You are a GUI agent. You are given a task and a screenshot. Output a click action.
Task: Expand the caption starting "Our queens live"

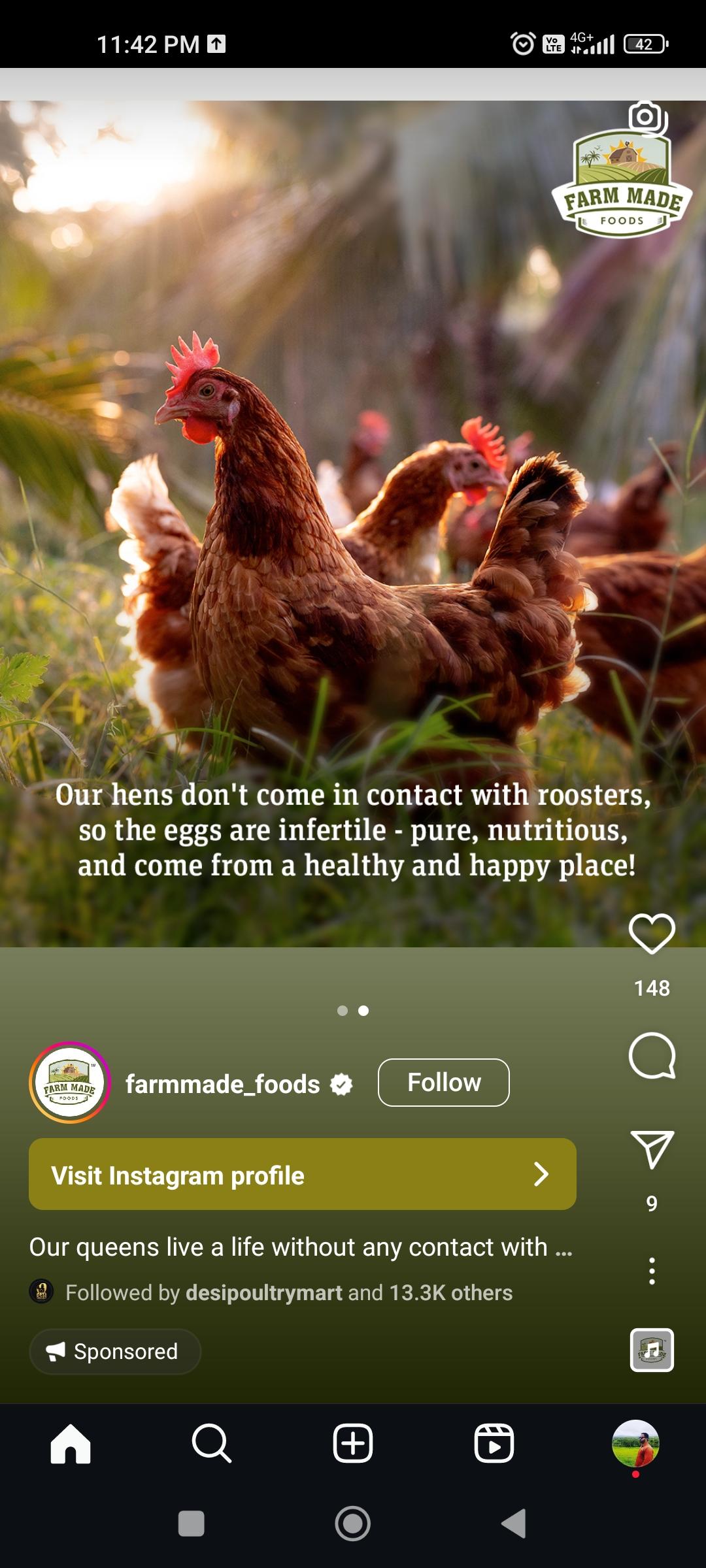pos(301,1247)
